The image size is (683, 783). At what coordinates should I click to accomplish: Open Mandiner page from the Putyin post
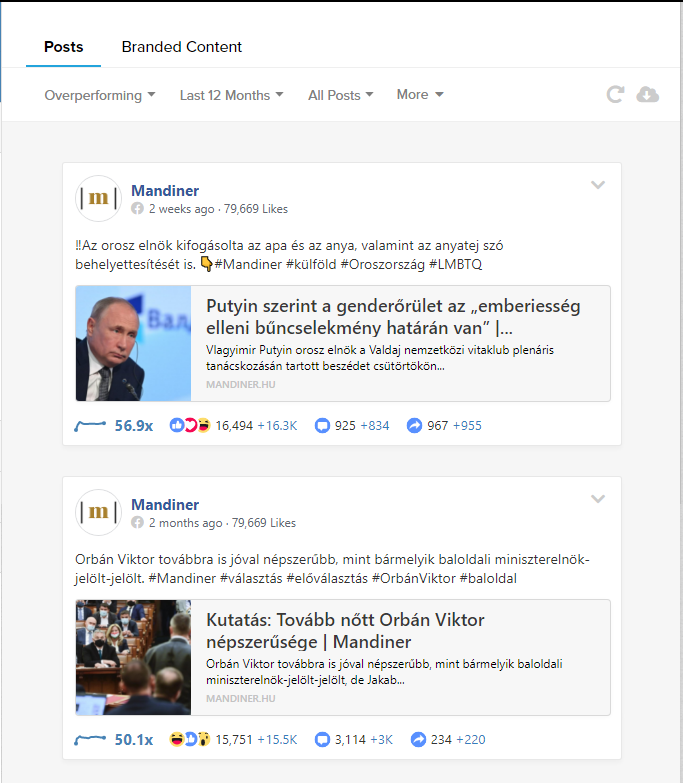point(165,191)
